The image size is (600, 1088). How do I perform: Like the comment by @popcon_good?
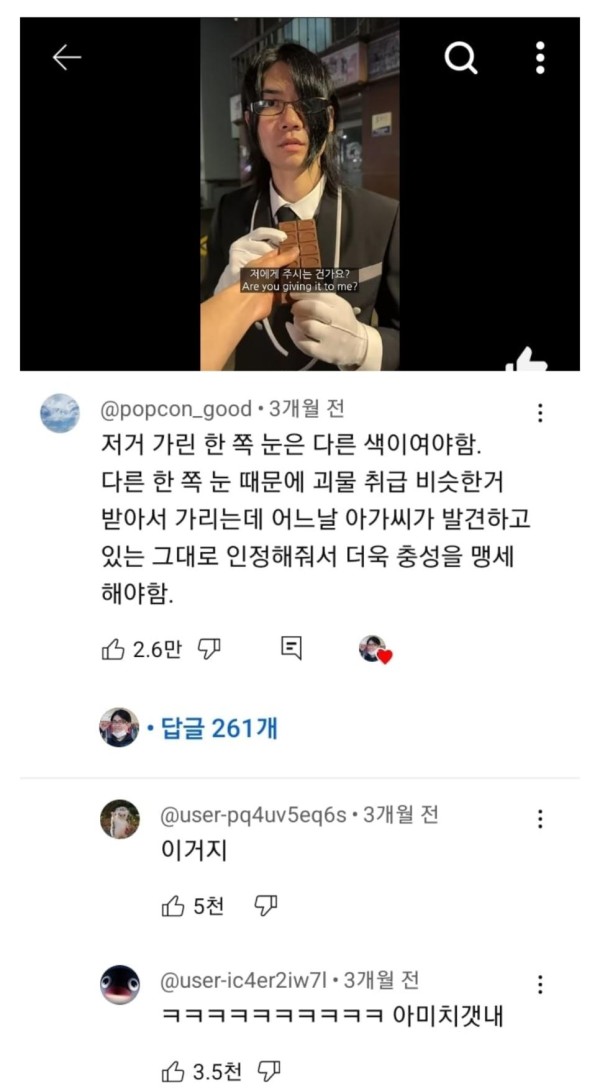[113, 649]
